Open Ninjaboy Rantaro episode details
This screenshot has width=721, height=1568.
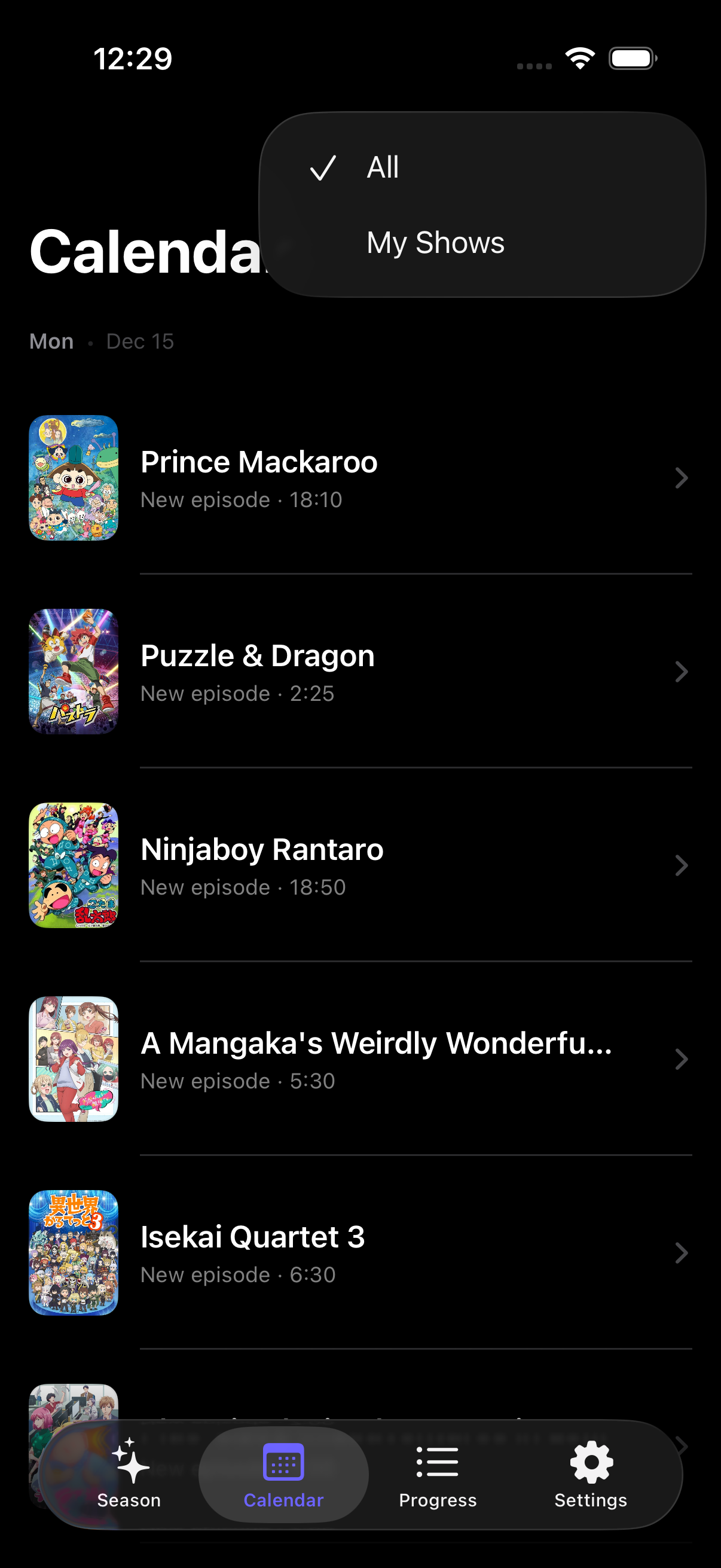[x=682, y=865]
